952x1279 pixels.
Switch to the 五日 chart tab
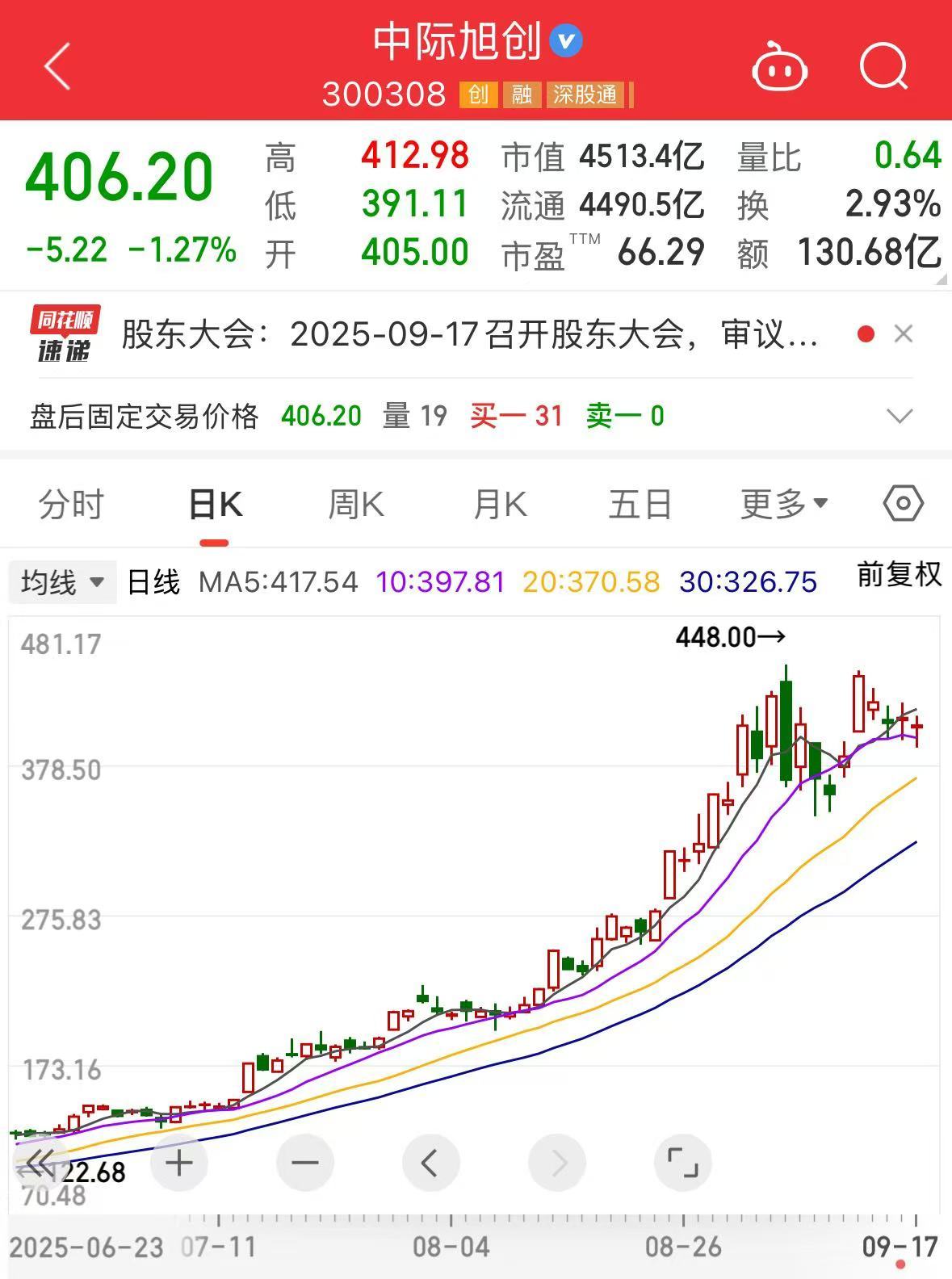(640, 505)
